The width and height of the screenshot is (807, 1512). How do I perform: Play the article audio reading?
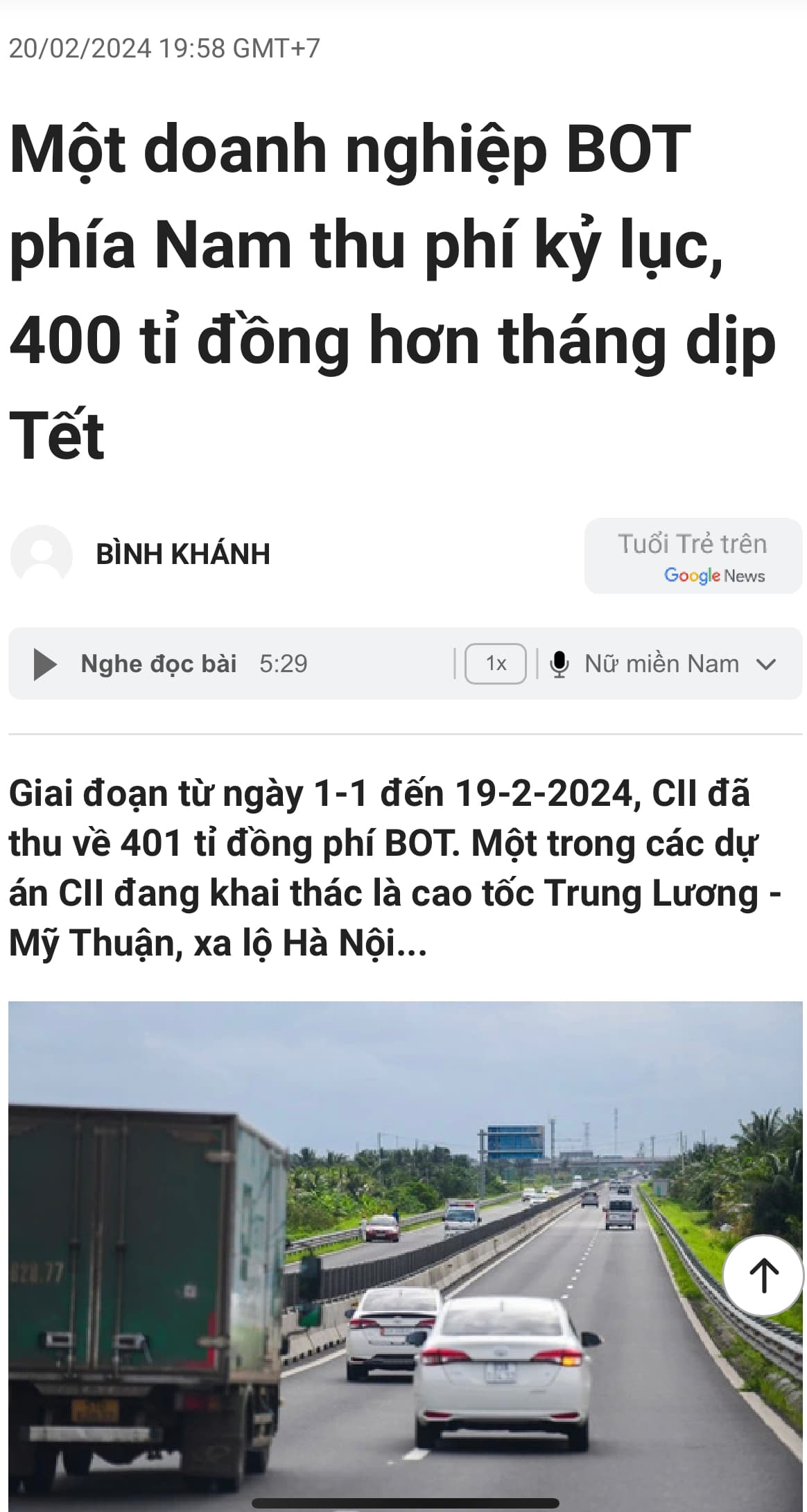45,664
